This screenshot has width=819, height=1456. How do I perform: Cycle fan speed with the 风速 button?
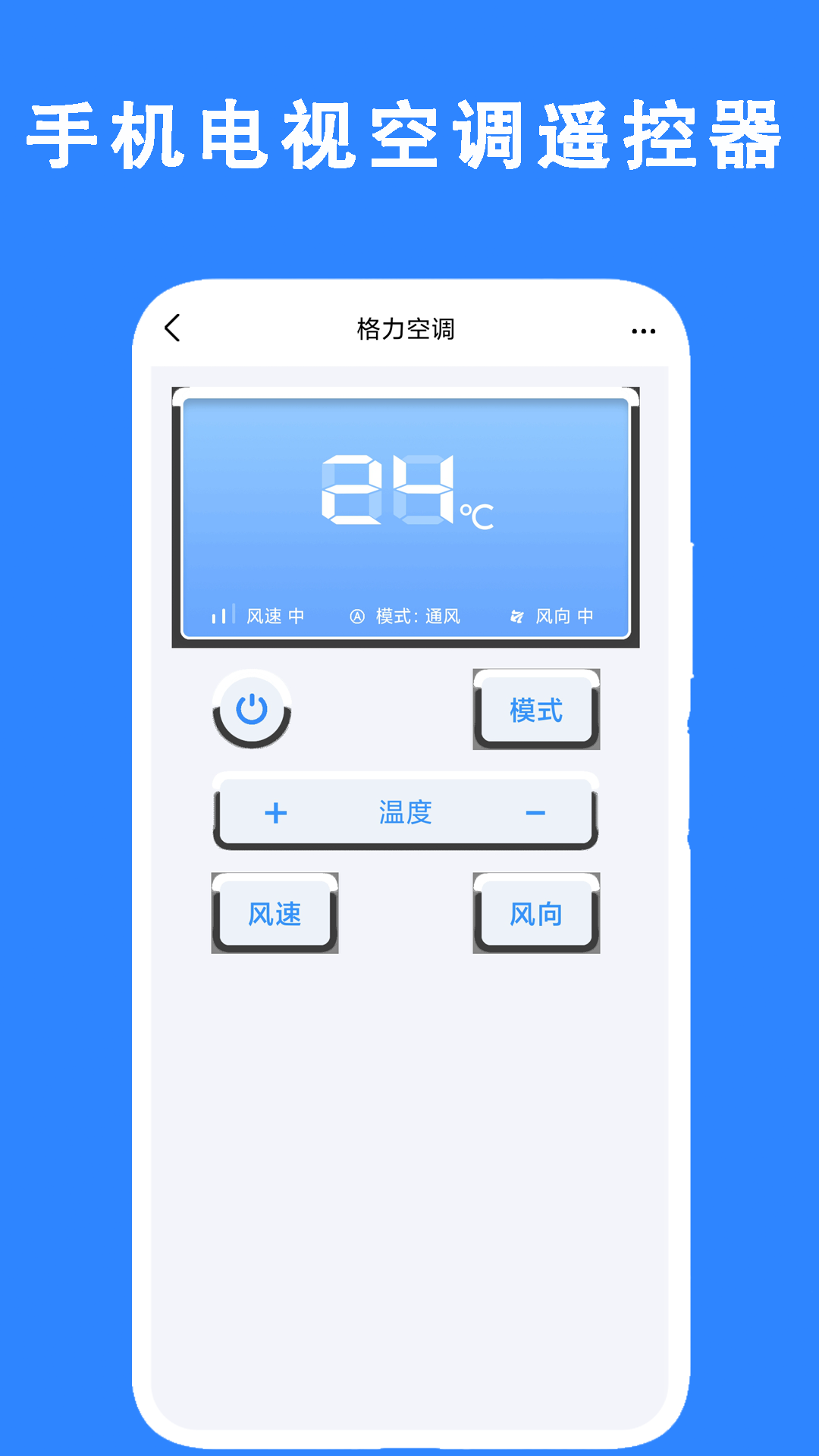pos(275,915)
